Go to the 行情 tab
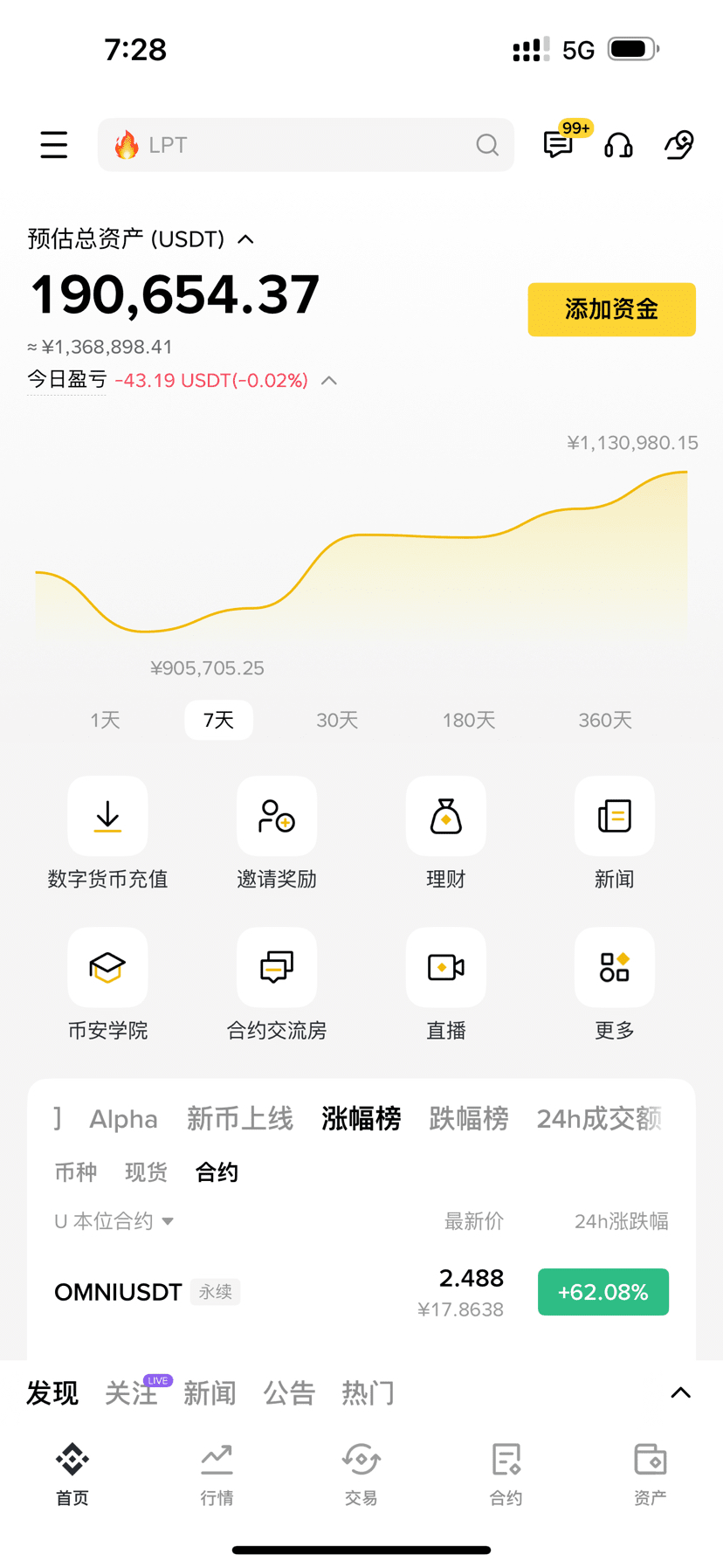 pyautogui.click(x=217, y=1475)
